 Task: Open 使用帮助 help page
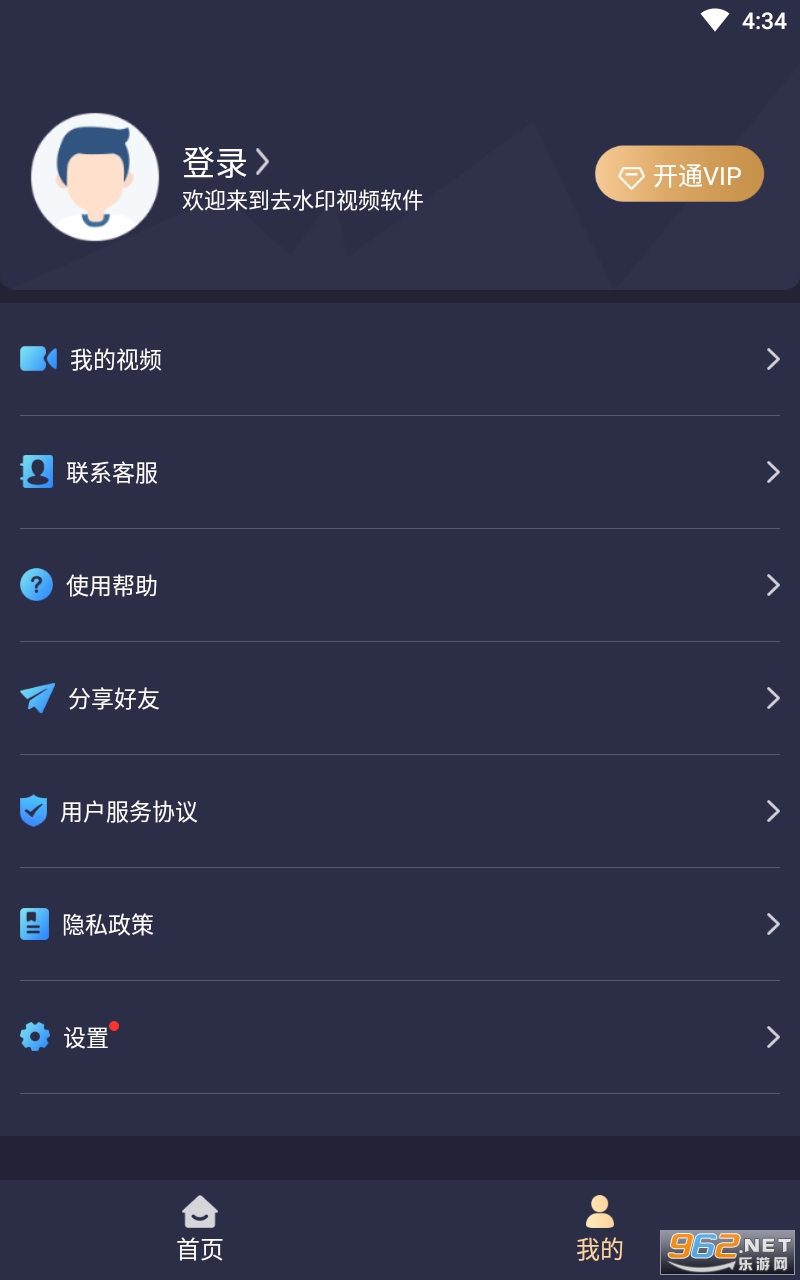(x=400, y=586)
